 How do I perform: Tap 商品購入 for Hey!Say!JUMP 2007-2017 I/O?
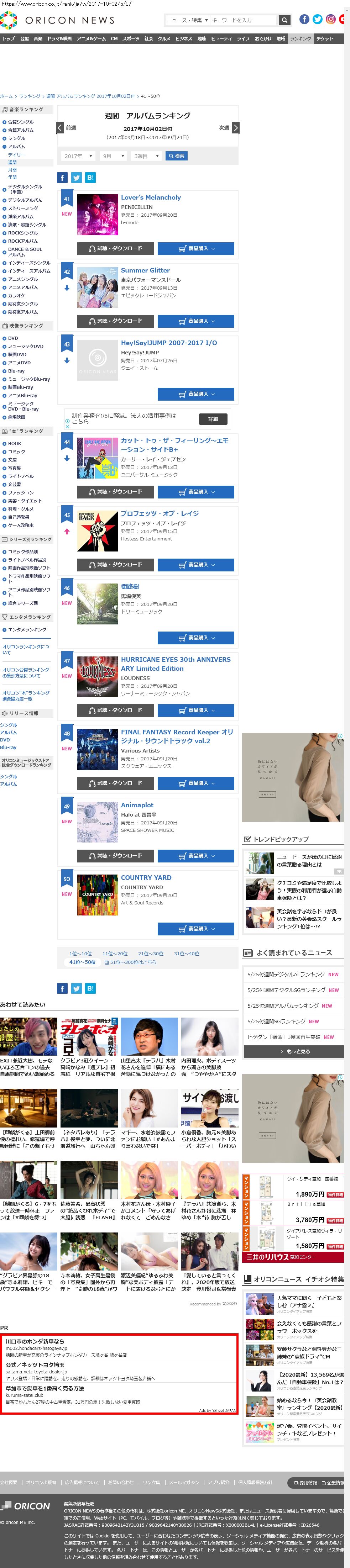click(x=195, y=394)
